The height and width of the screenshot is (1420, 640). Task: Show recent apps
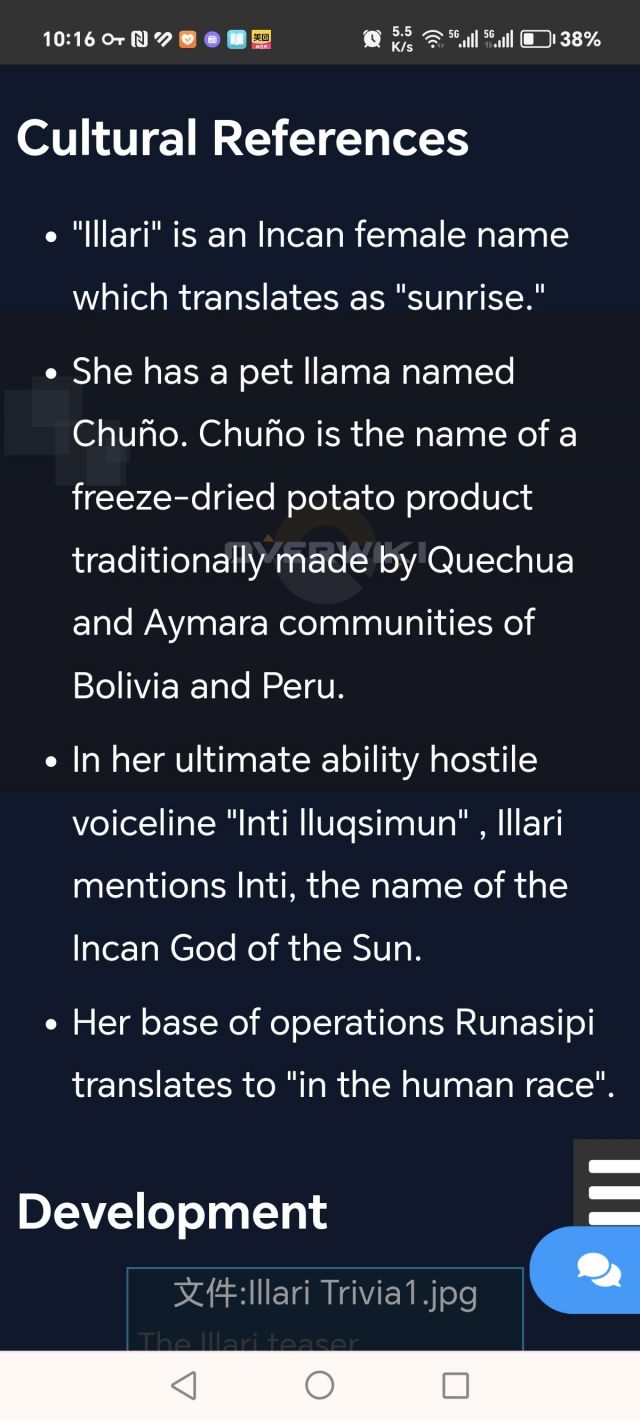[x=455, y=1385]
